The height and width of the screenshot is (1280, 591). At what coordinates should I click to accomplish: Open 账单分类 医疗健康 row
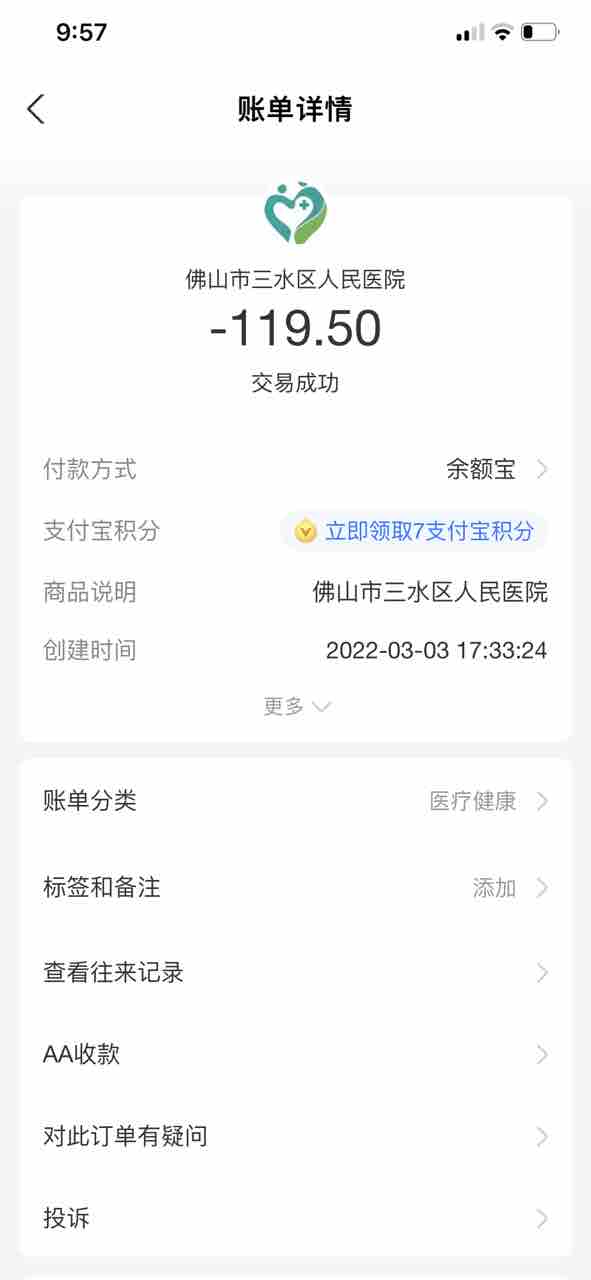click(x=296, y=801)
